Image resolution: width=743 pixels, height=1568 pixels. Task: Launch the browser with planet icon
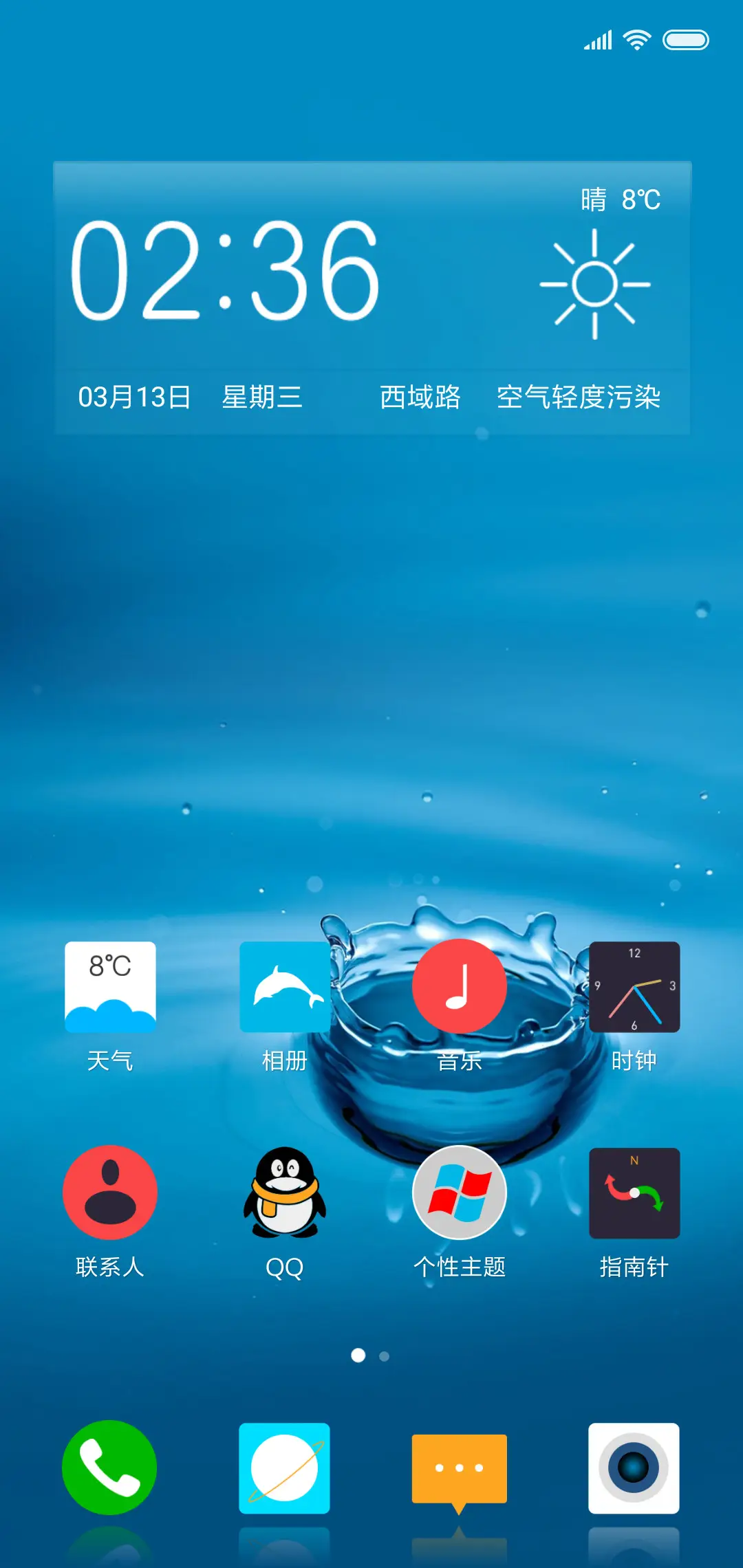[285, 1468]
